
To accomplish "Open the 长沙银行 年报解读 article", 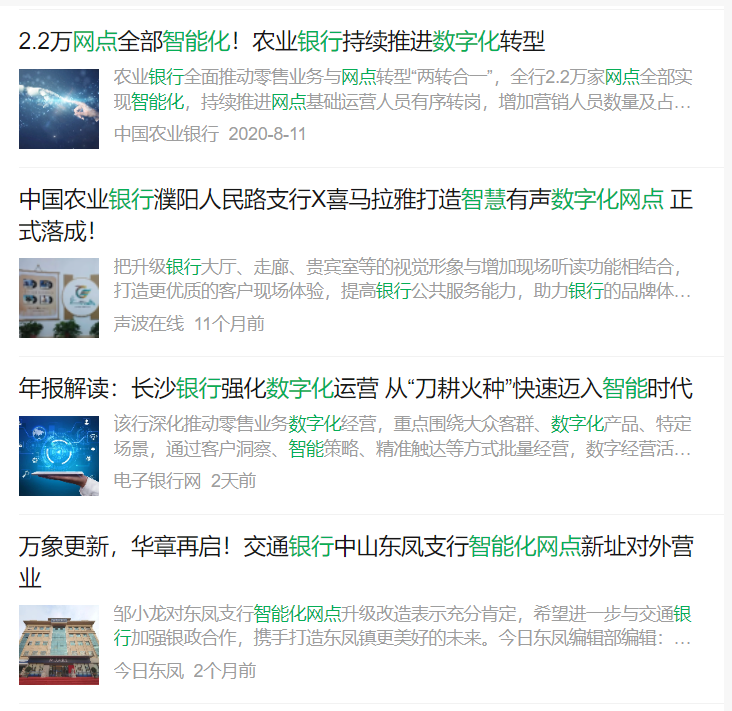I will coord(355,389).
